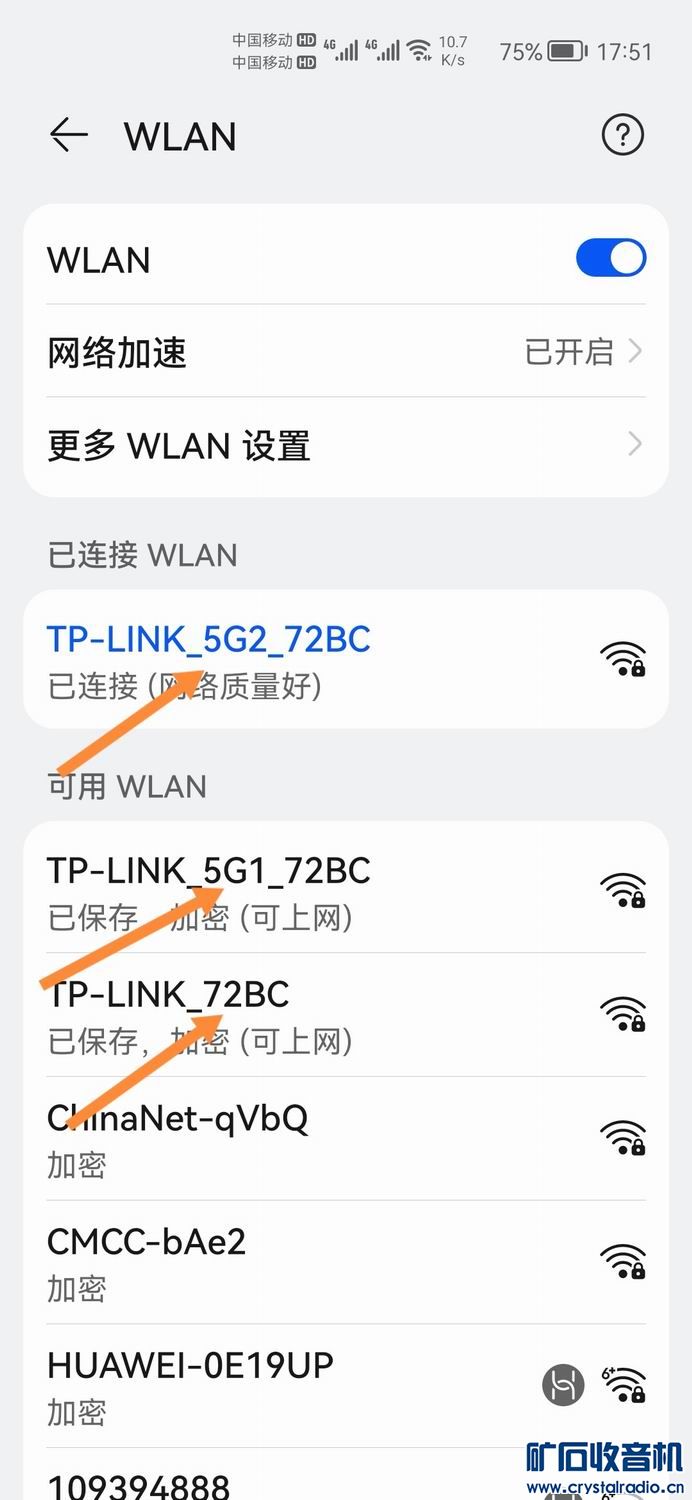Open 更多 WLAN 设置
Image resolution: width=692 pixels, height=1500 pixels.
coord(345,445)
